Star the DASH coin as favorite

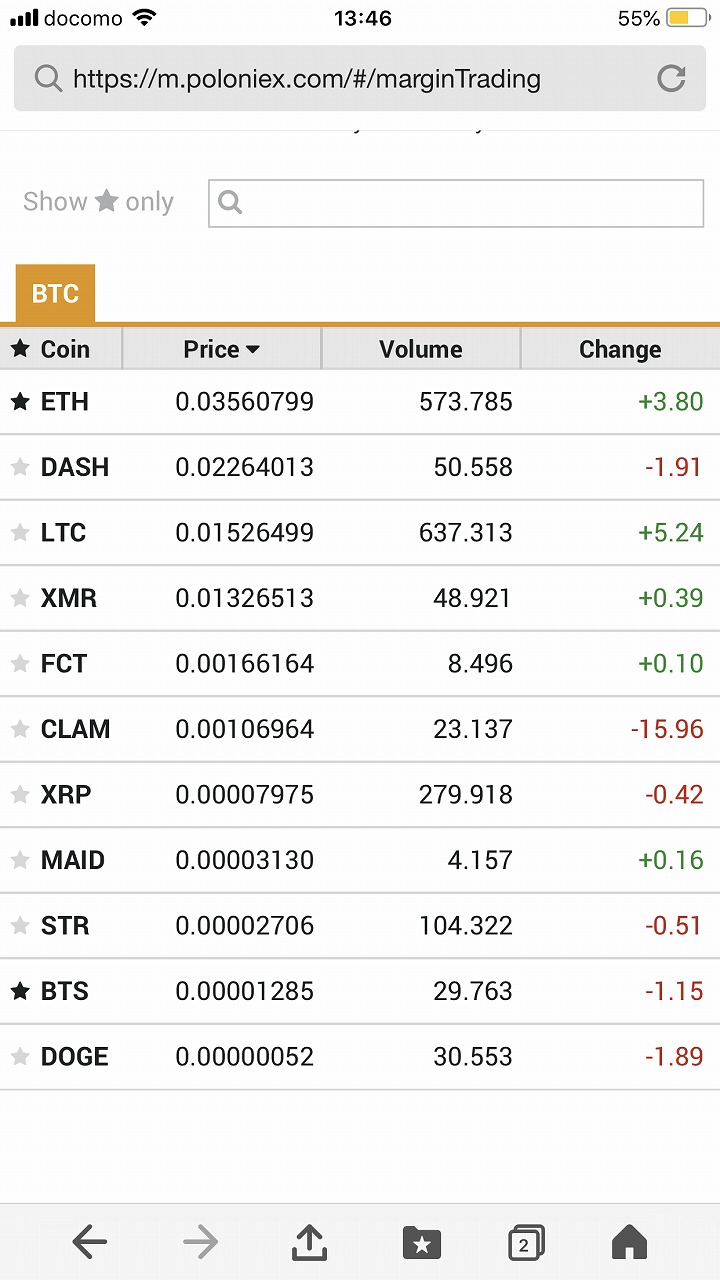click(x=20, y=467)
